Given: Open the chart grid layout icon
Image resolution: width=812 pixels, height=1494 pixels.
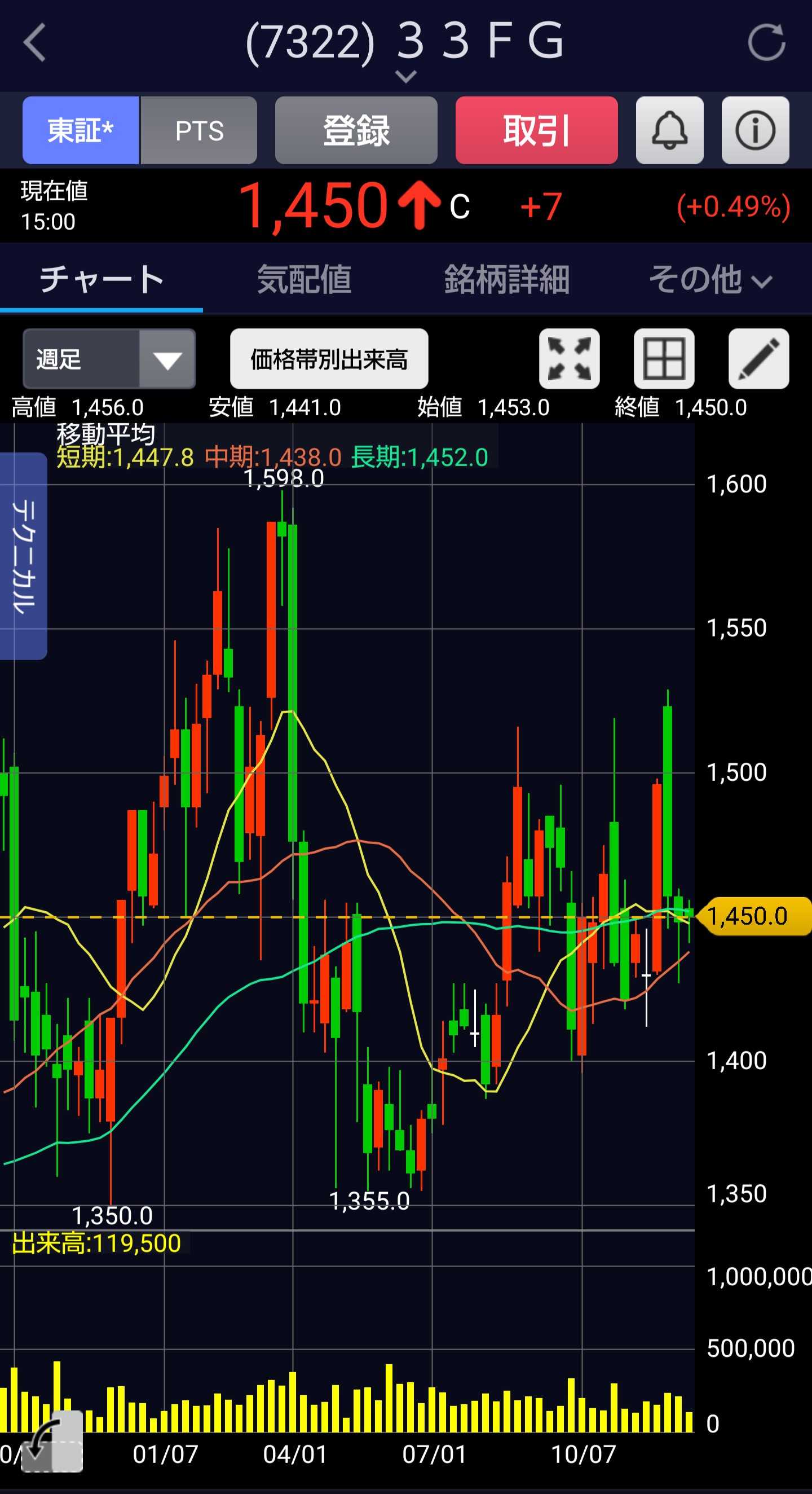Looking at the screenshot, I should click(x=664, y=359).
